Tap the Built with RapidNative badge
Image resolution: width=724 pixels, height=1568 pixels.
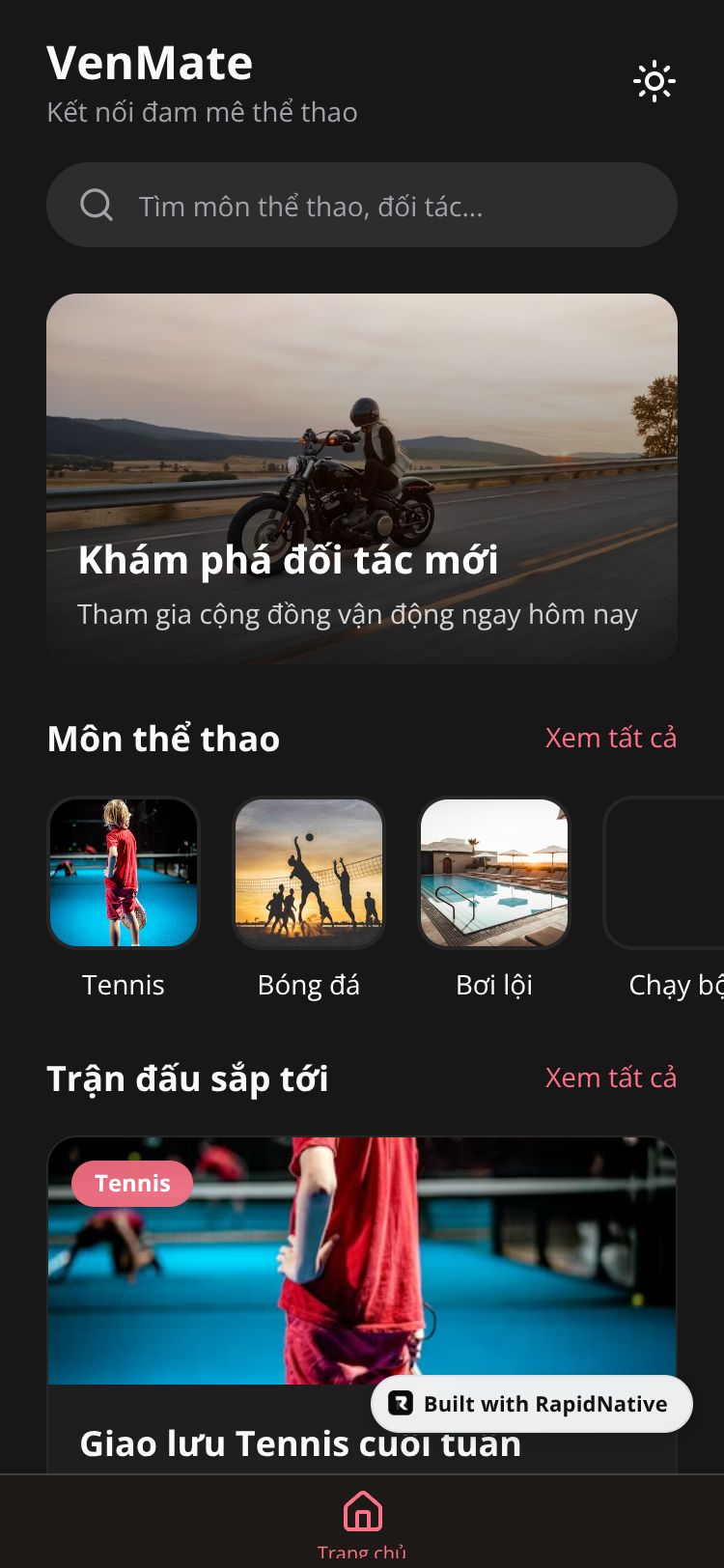pyautogui.click(x=532, y=1404)
